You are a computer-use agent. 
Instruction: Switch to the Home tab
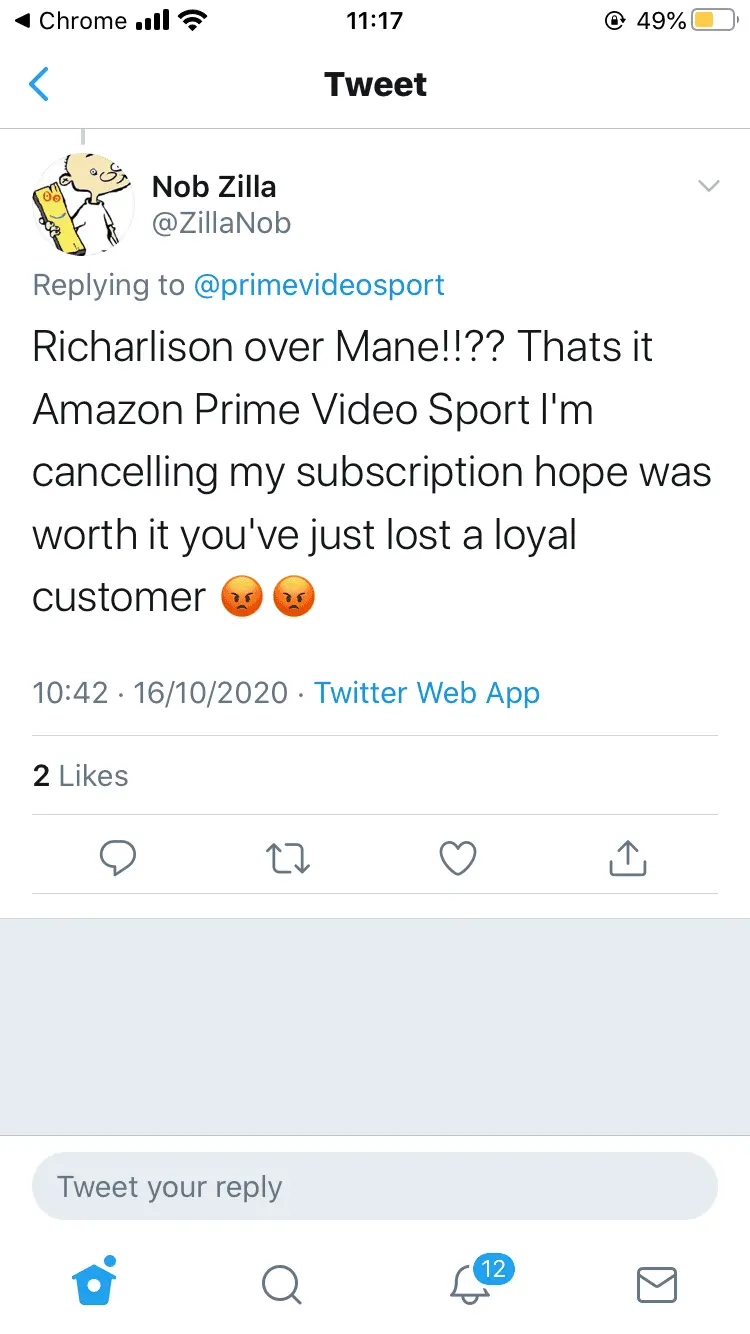tap(94, 1283)
